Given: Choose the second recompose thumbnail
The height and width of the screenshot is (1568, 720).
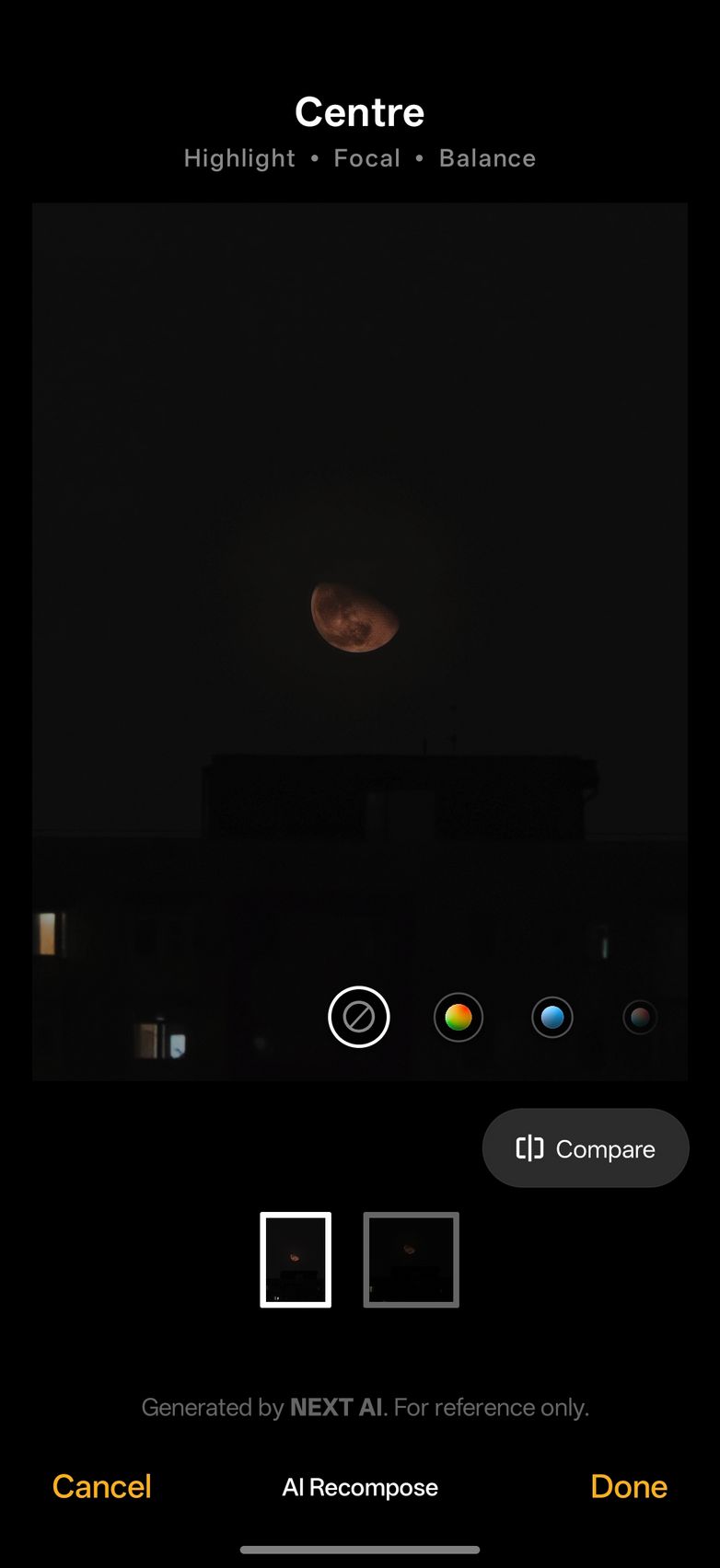Looking at the screenshot, I should tap(411, 1260).
